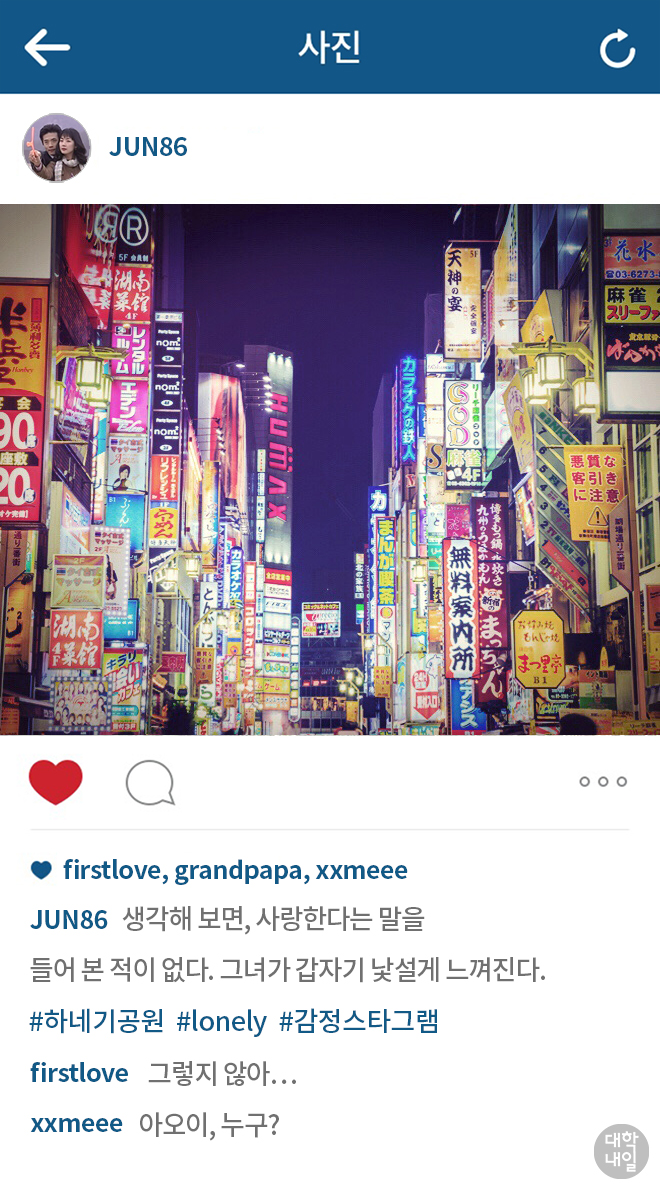The width and height of the screenshot is (660, 1190).
Task: Unlike the post with the red heart
Action: coord(55,782)
